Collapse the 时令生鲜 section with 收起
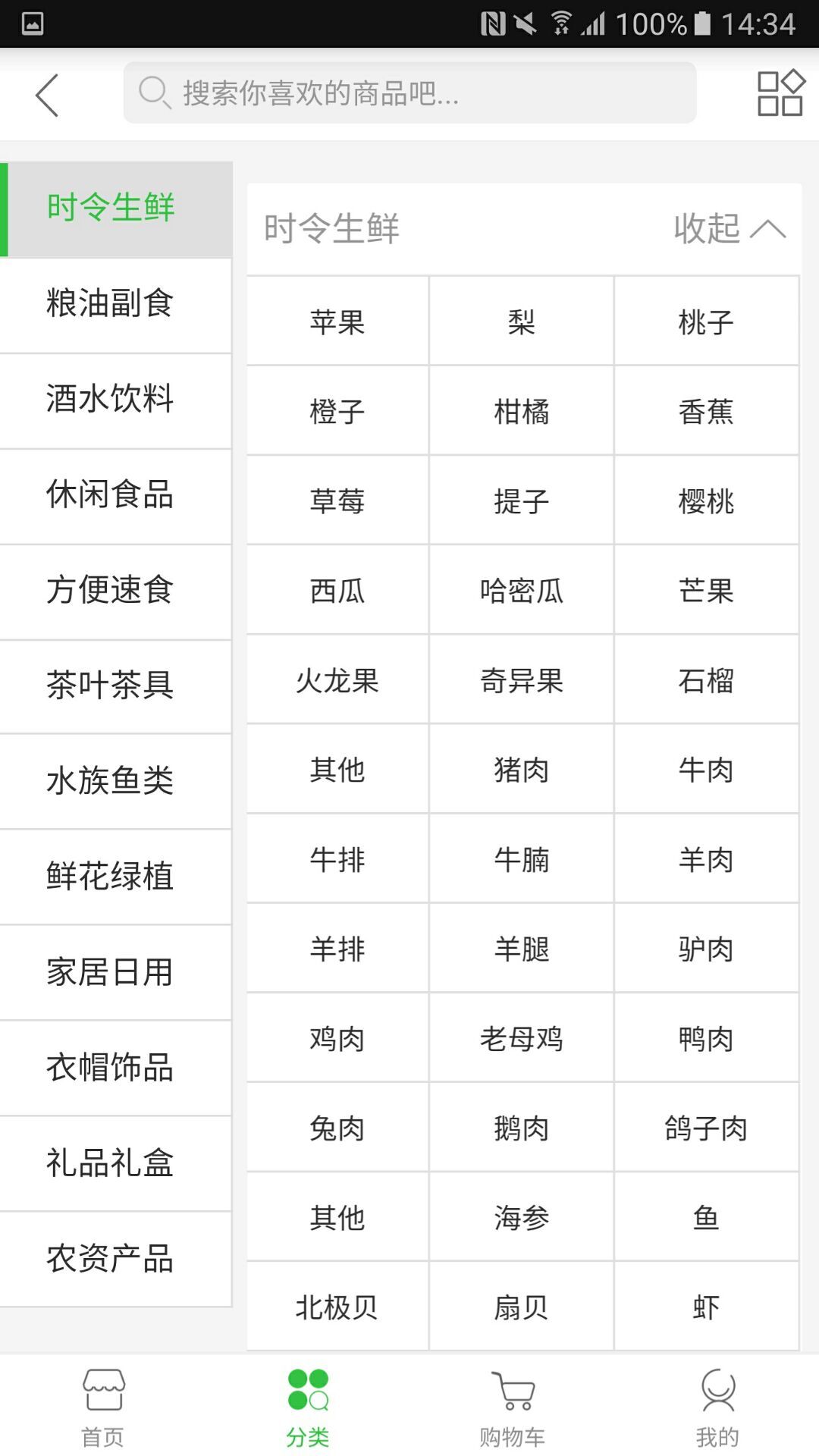The width and height of the screenshot is (819, 1456). [729, 228]
